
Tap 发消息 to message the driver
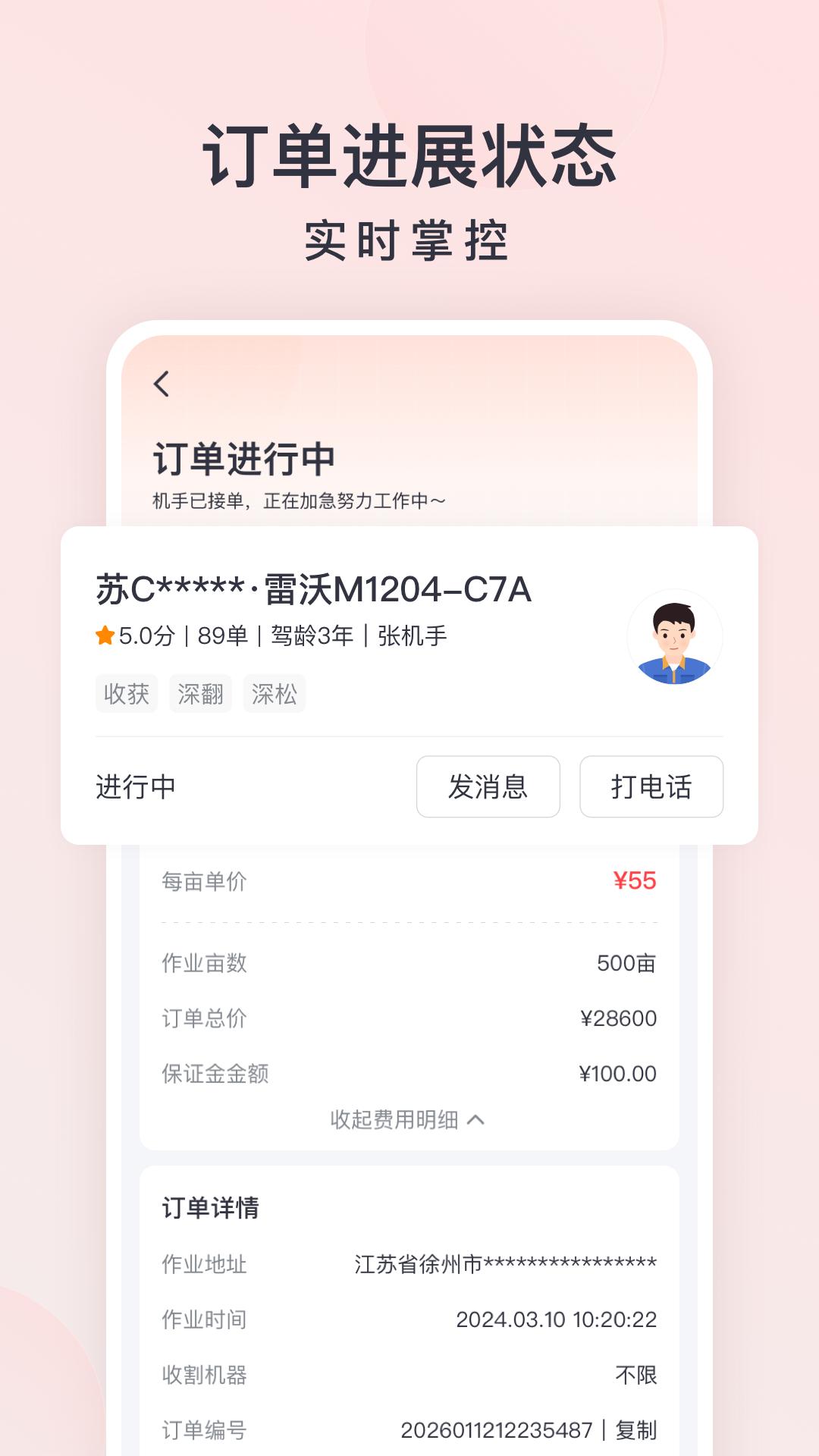488,787
